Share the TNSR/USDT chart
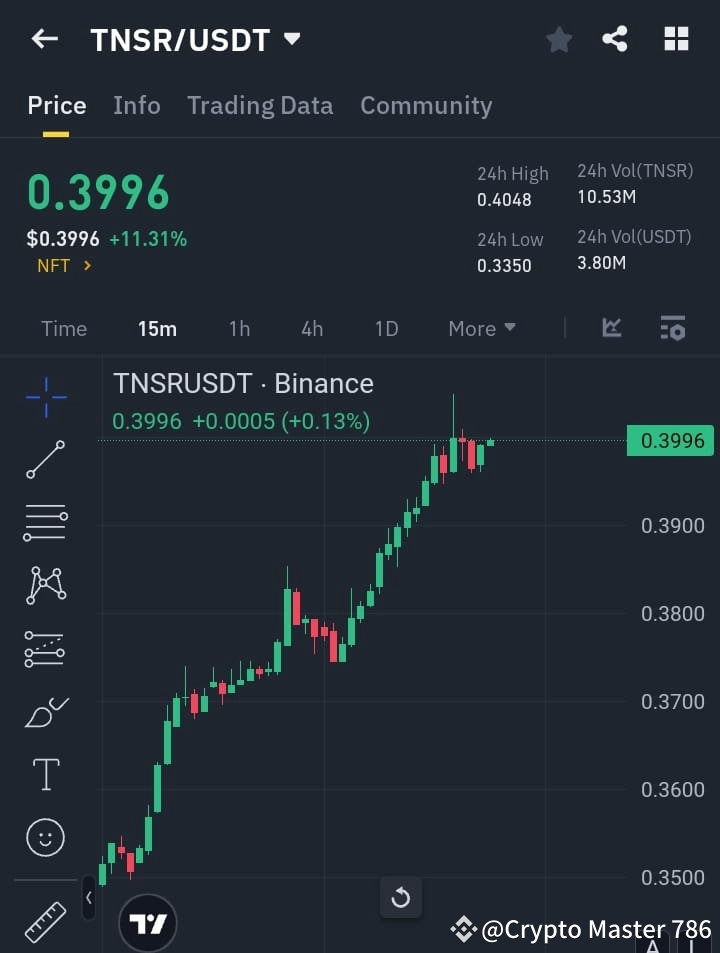The image size is (720, 953). point(616,39)
